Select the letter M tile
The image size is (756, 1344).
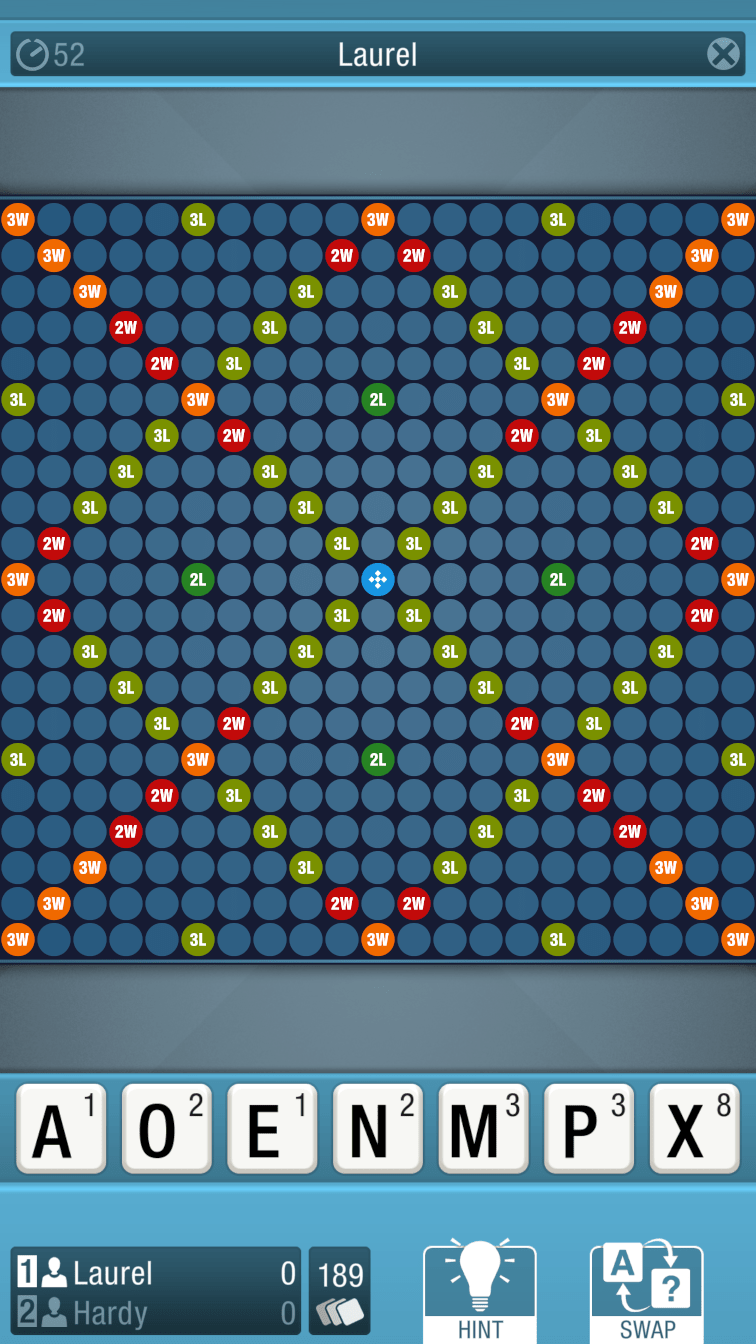(x=483, y=1128)
